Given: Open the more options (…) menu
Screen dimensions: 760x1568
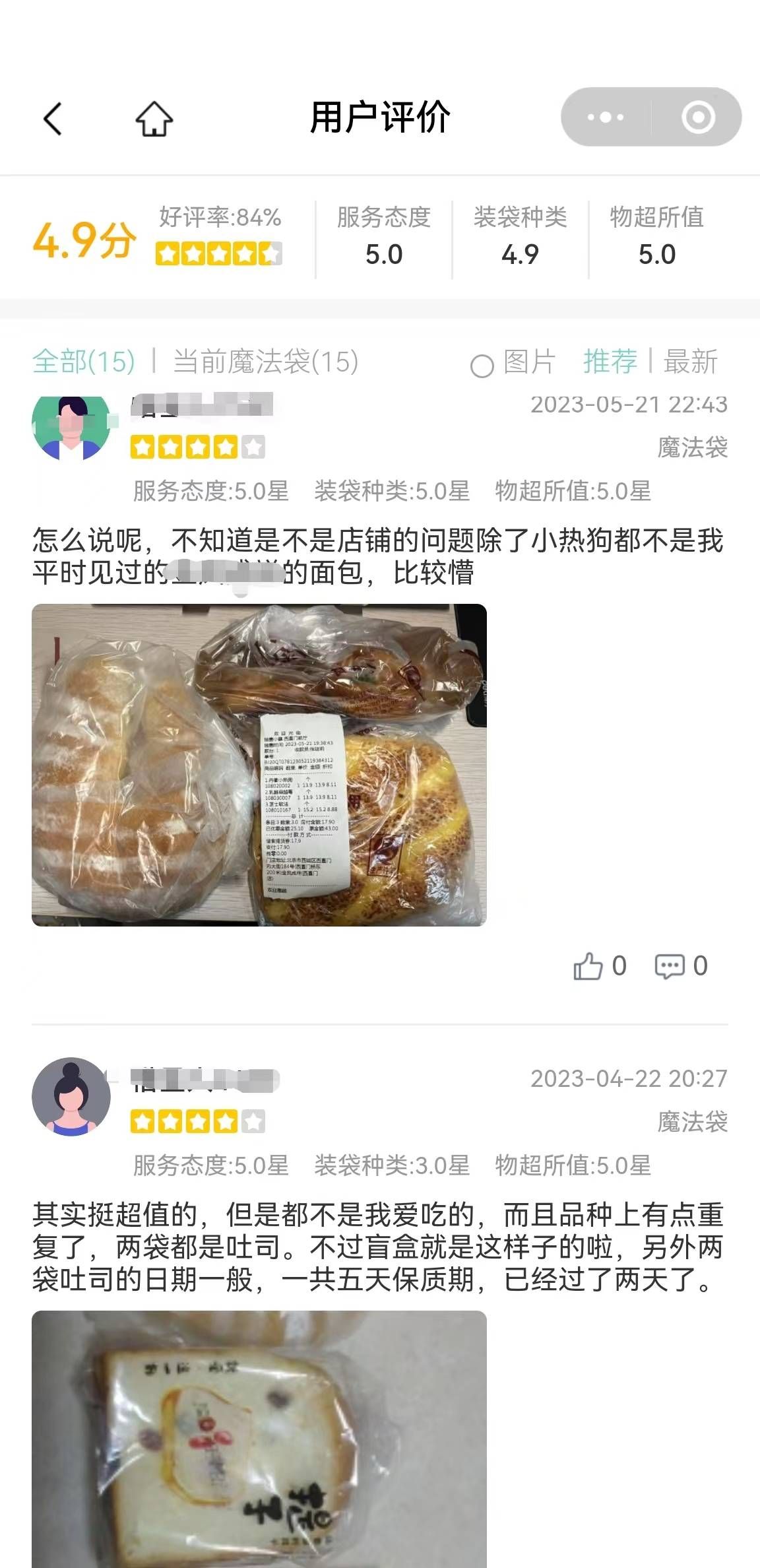Looking at the screenshot, I should [606, 119].
